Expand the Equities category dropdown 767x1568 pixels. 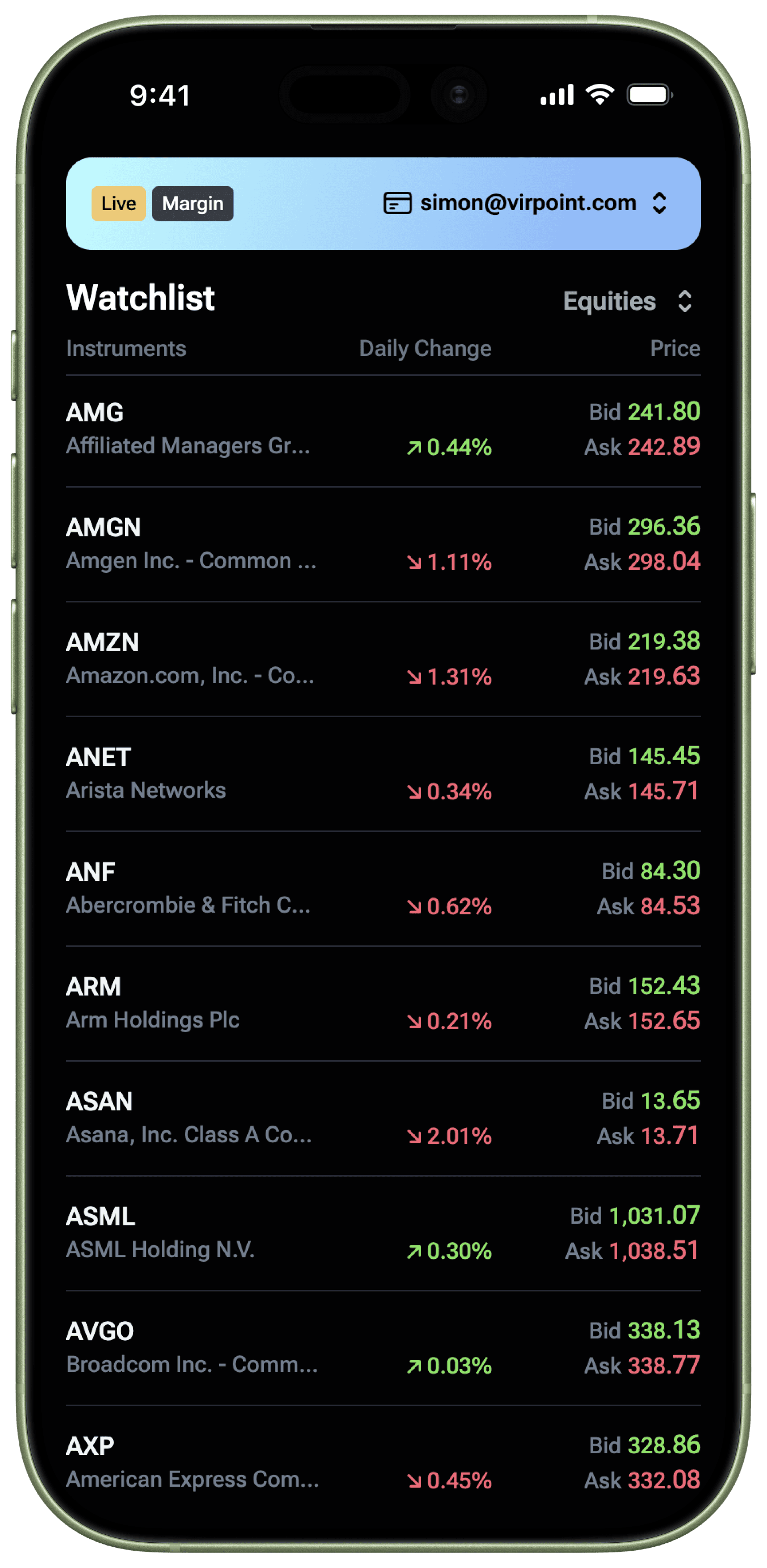(628, 301)
